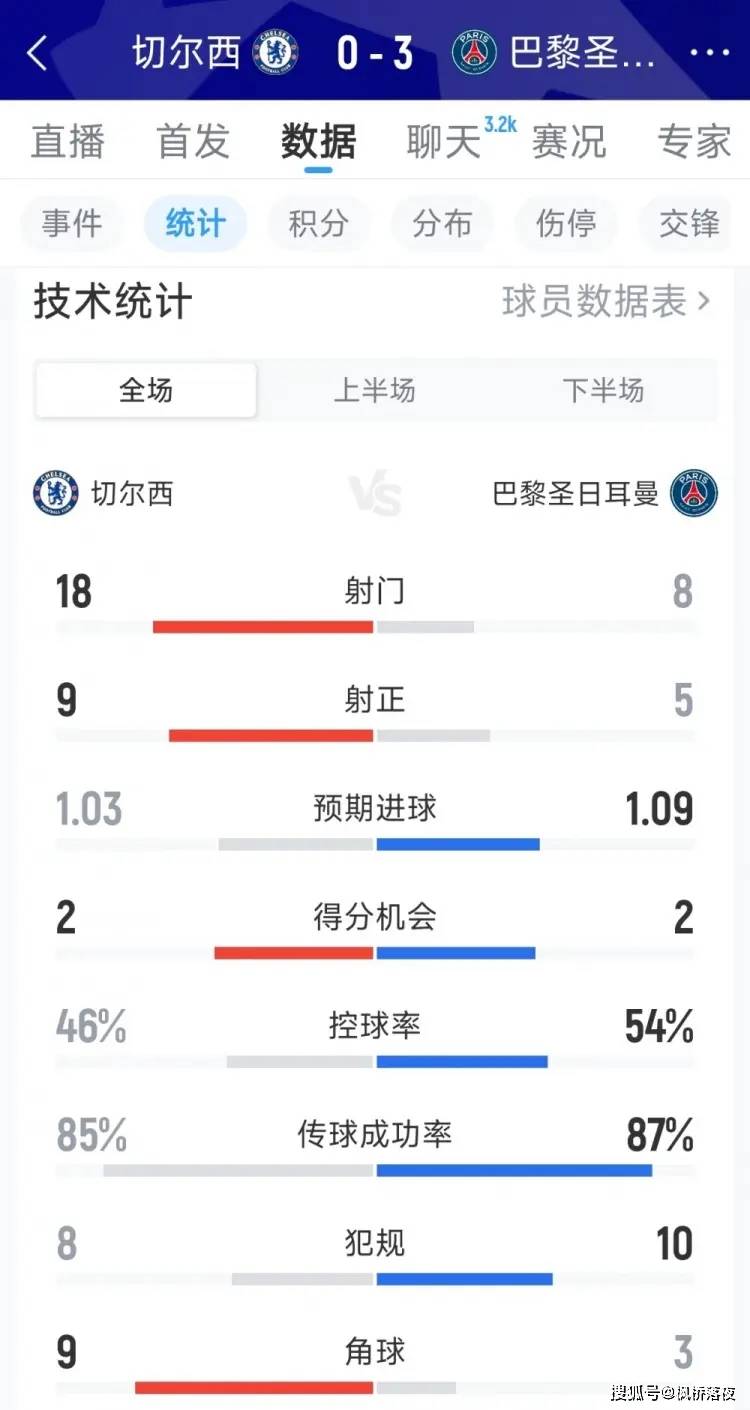Open the 专家 tab

694,142
